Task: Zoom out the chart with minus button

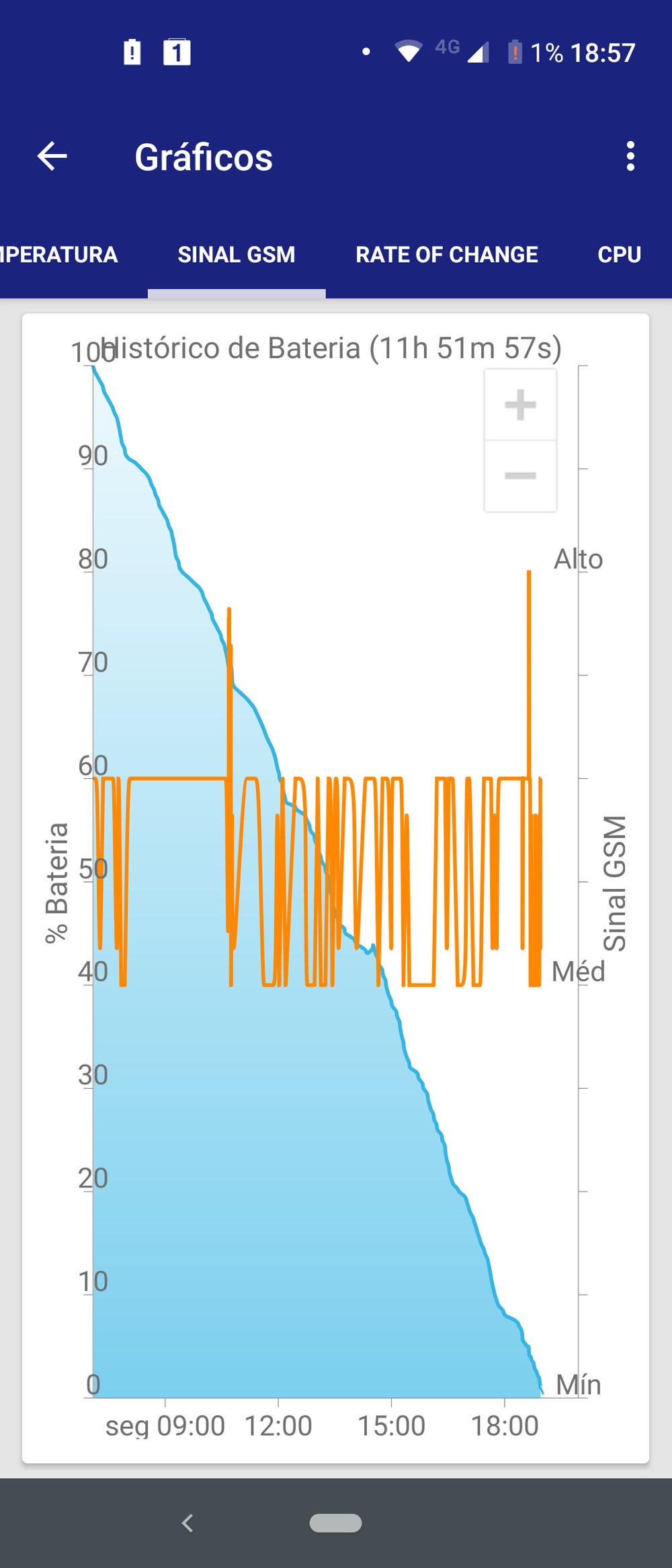Action: [520, 476]
